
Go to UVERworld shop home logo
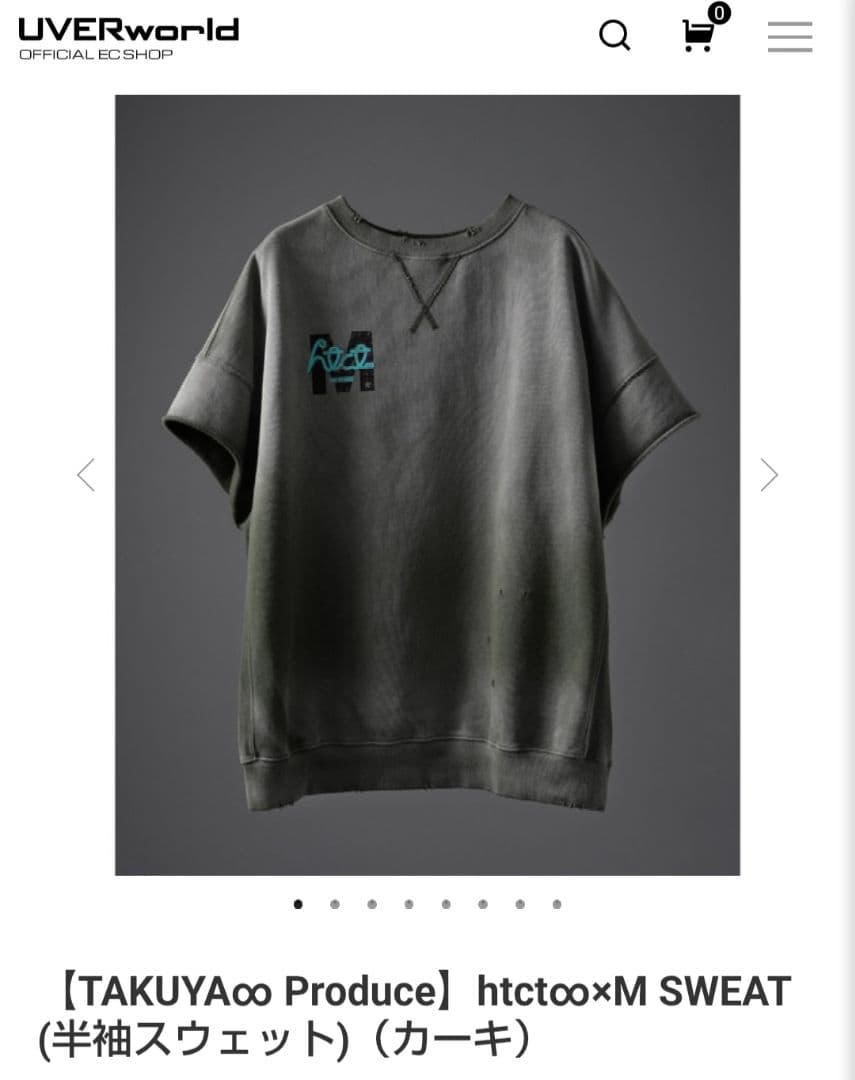point(128,36)
